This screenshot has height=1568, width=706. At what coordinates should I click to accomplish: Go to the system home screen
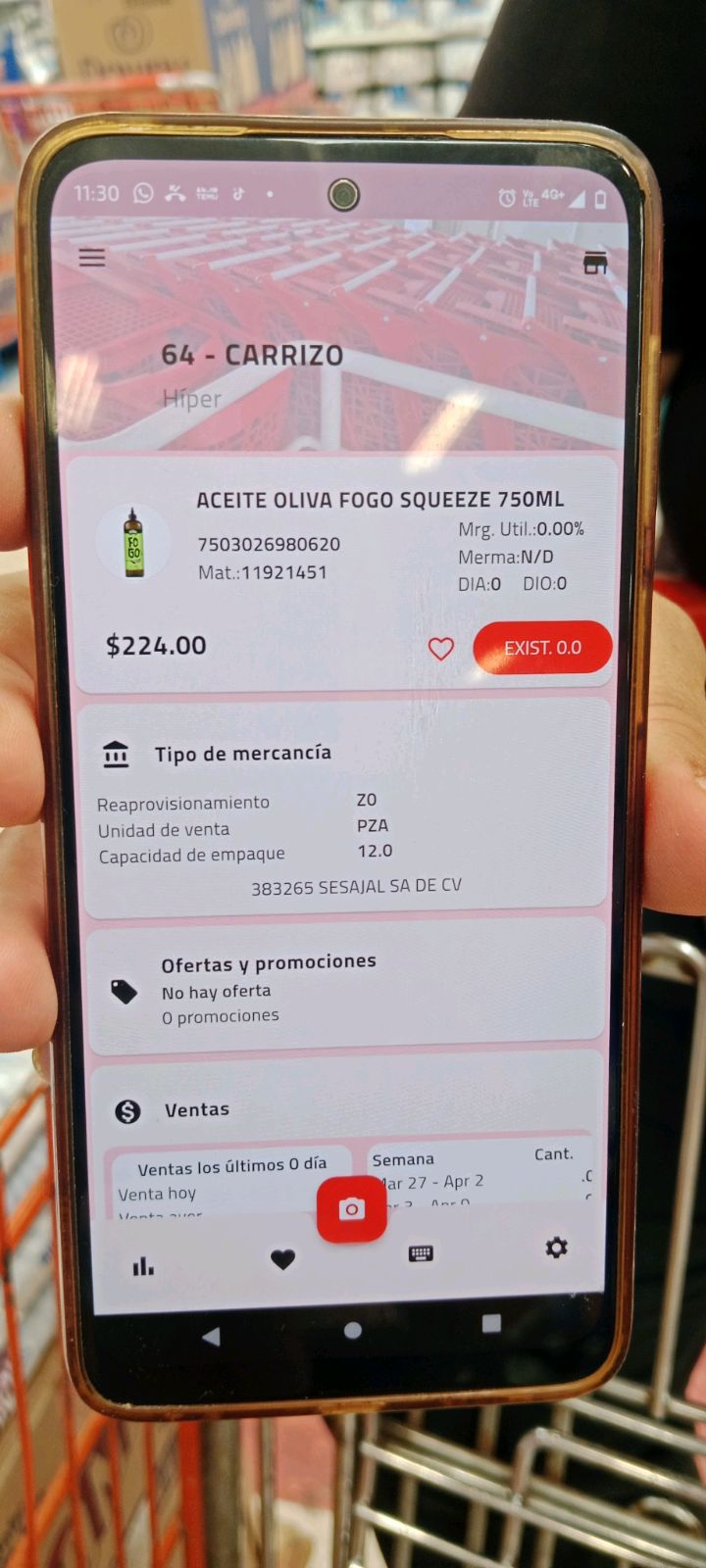point(353,1330)
